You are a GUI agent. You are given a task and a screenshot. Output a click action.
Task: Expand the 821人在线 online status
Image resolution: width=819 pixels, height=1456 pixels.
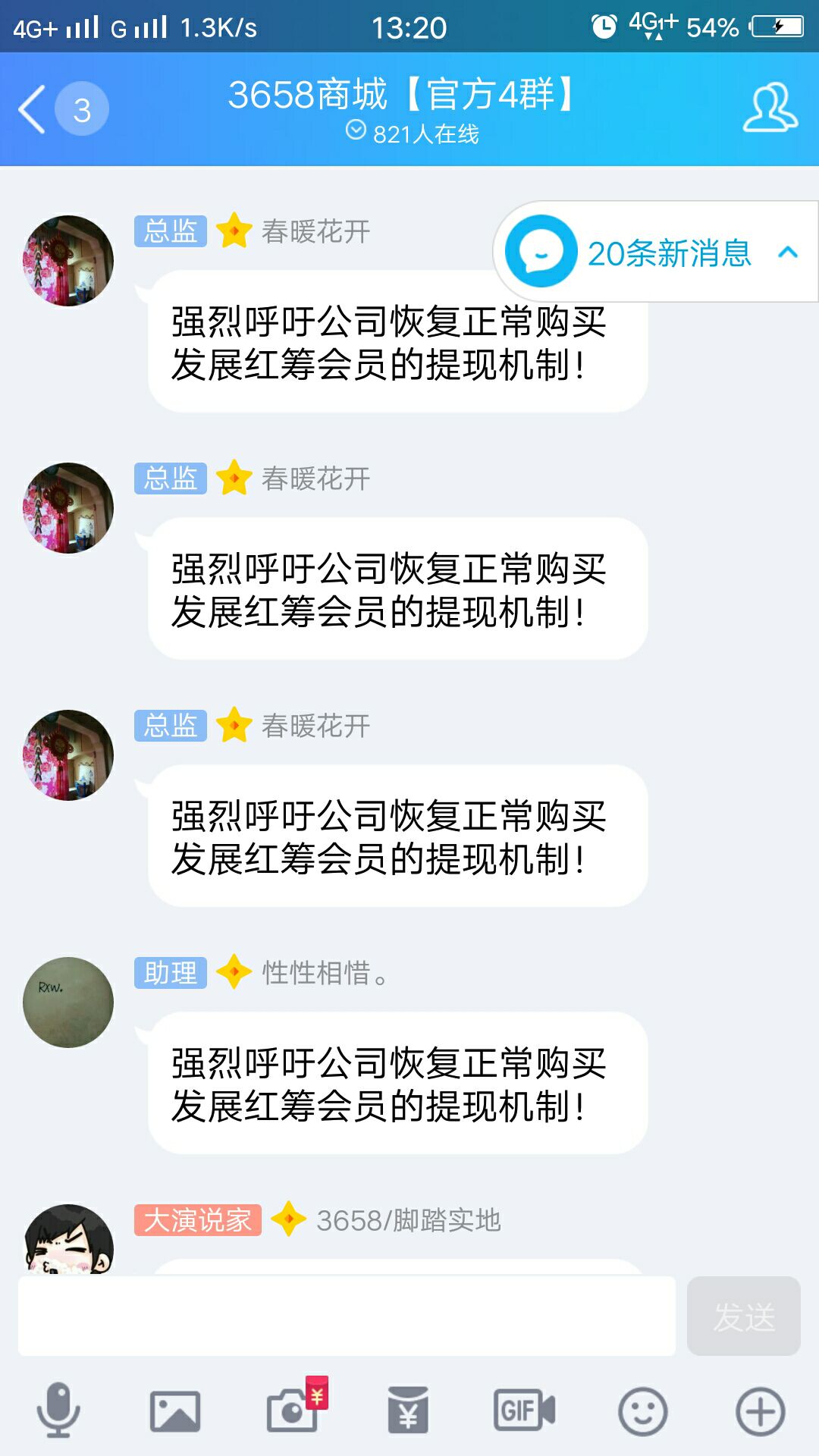coord(413,133)
